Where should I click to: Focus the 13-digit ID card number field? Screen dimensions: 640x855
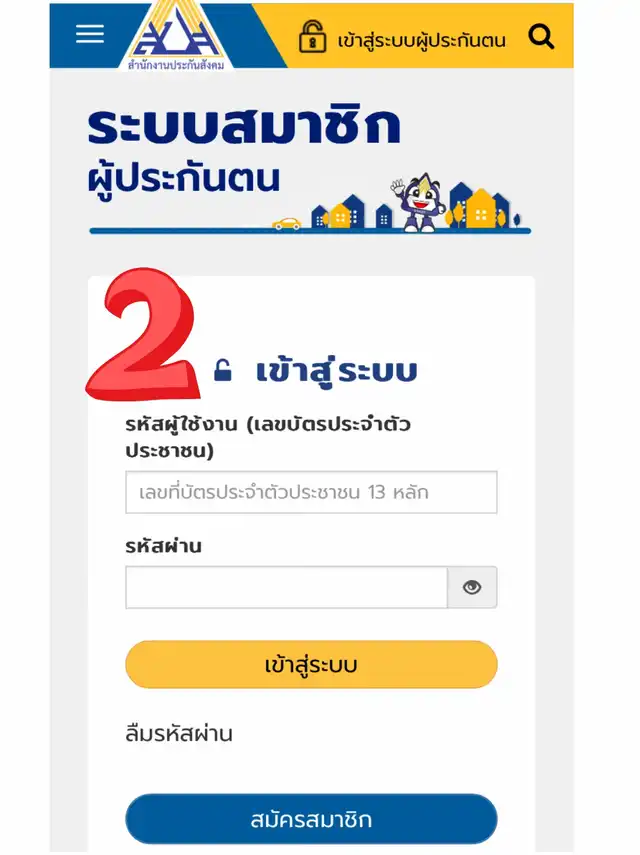pyautogui.click(x=311, y=492)
